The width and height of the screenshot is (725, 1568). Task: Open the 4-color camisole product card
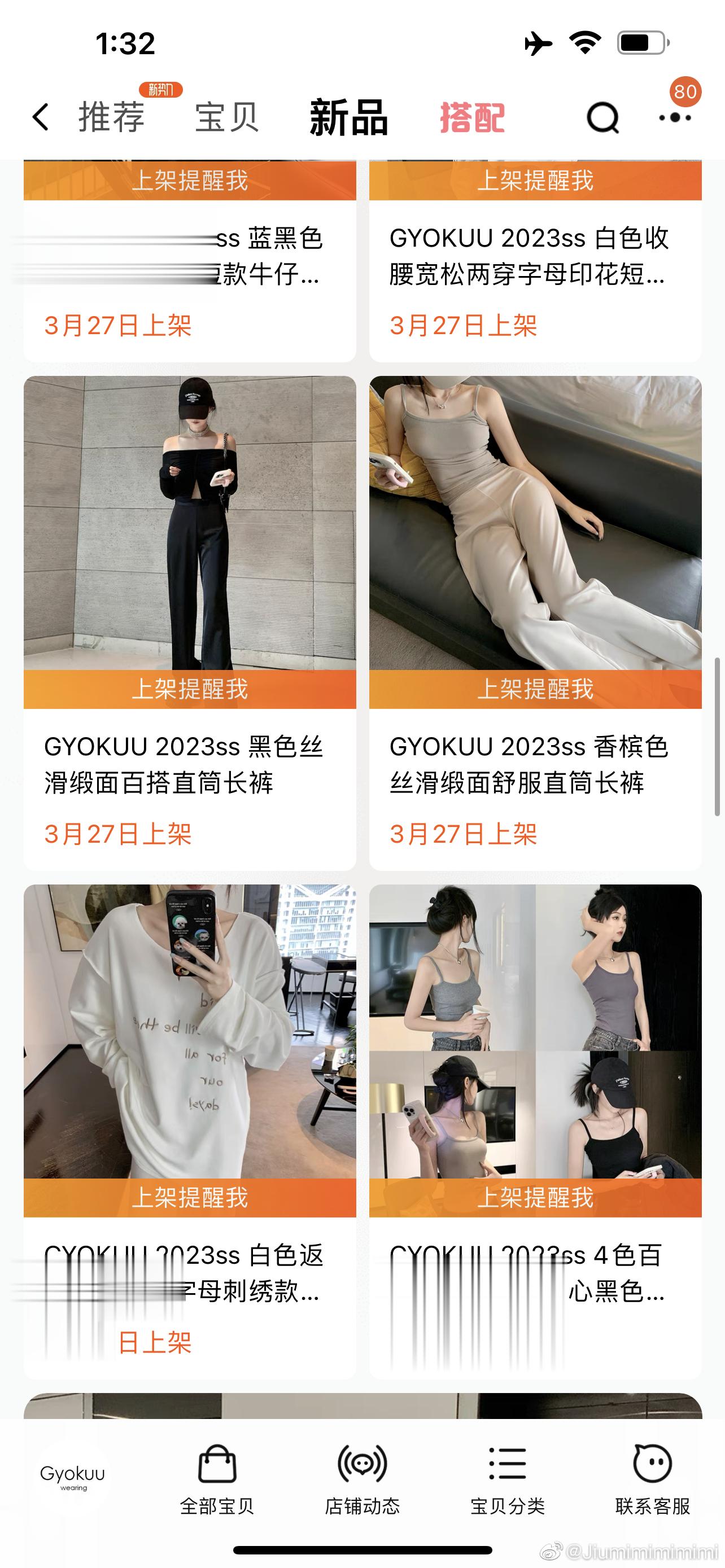535,1031
